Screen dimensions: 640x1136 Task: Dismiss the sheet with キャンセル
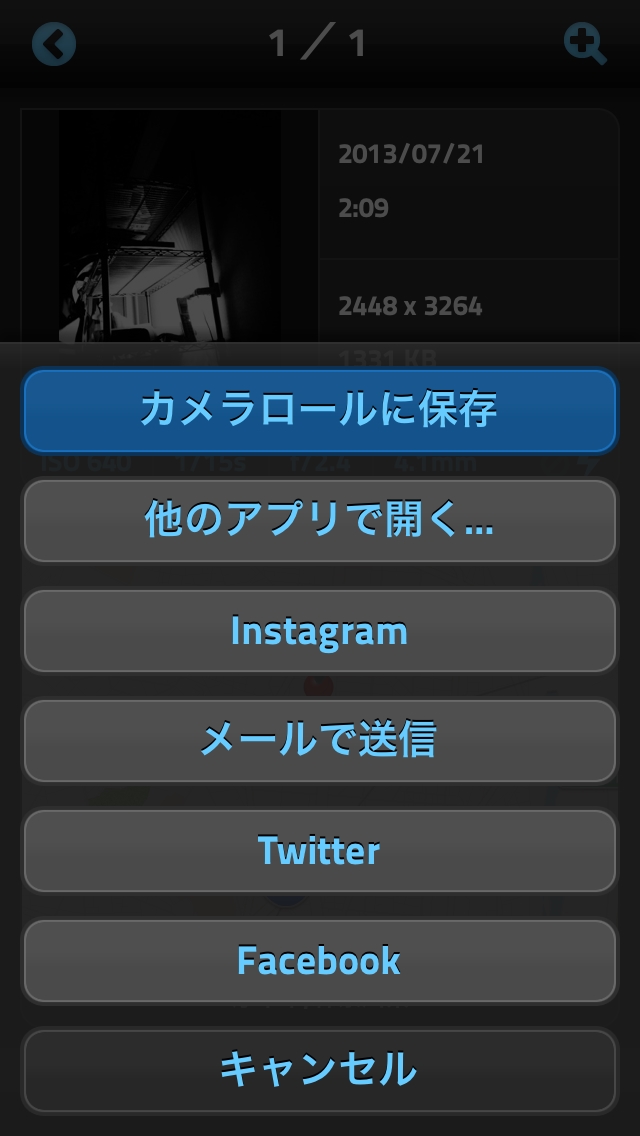[320, 1071]
